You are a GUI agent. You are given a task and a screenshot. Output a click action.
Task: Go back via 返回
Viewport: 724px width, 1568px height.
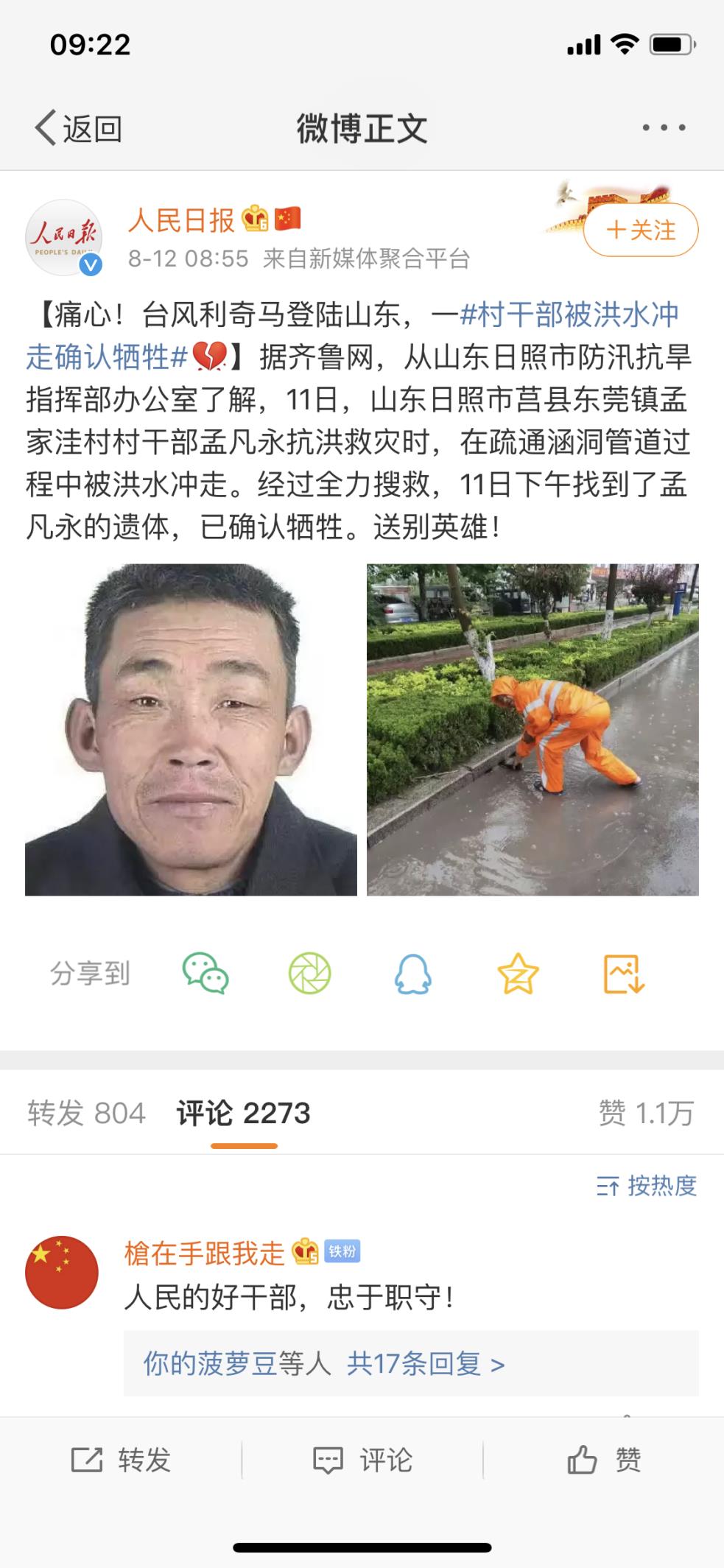pyautogui.click(x=78, y=129)
